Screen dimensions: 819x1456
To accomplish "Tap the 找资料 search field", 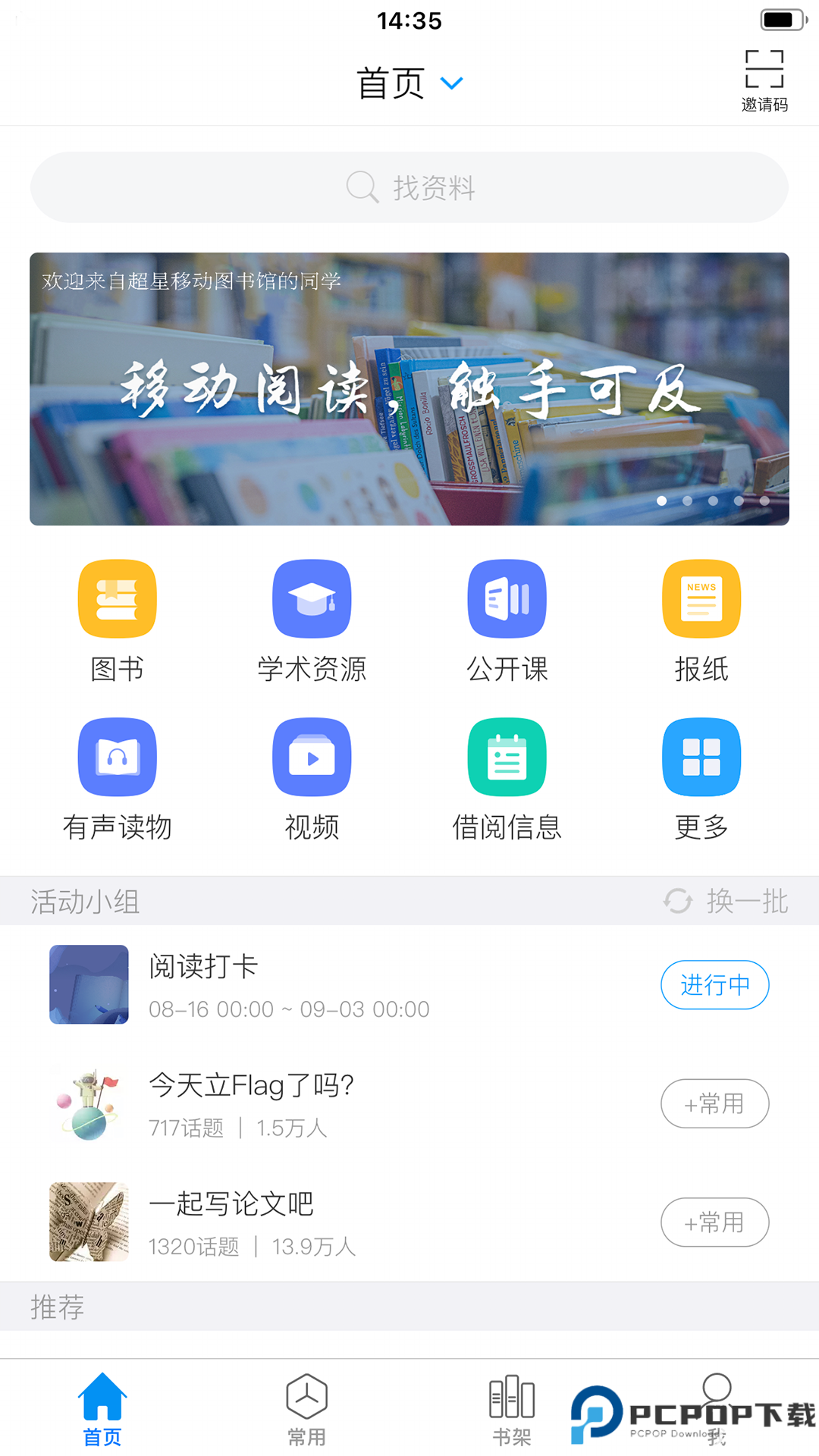I will pos(409,187).
